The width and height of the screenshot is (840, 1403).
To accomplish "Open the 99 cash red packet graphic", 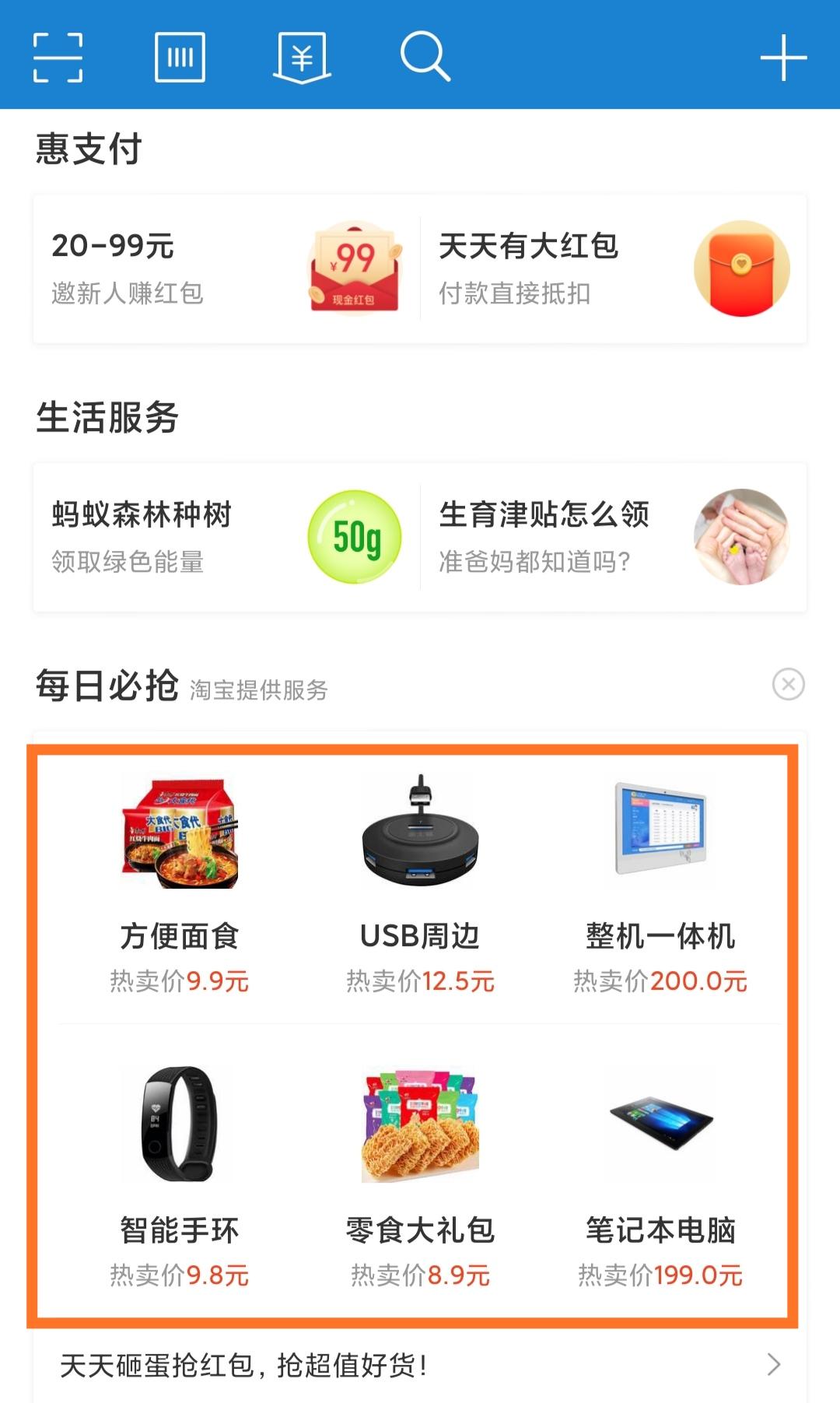I will 354,267.
